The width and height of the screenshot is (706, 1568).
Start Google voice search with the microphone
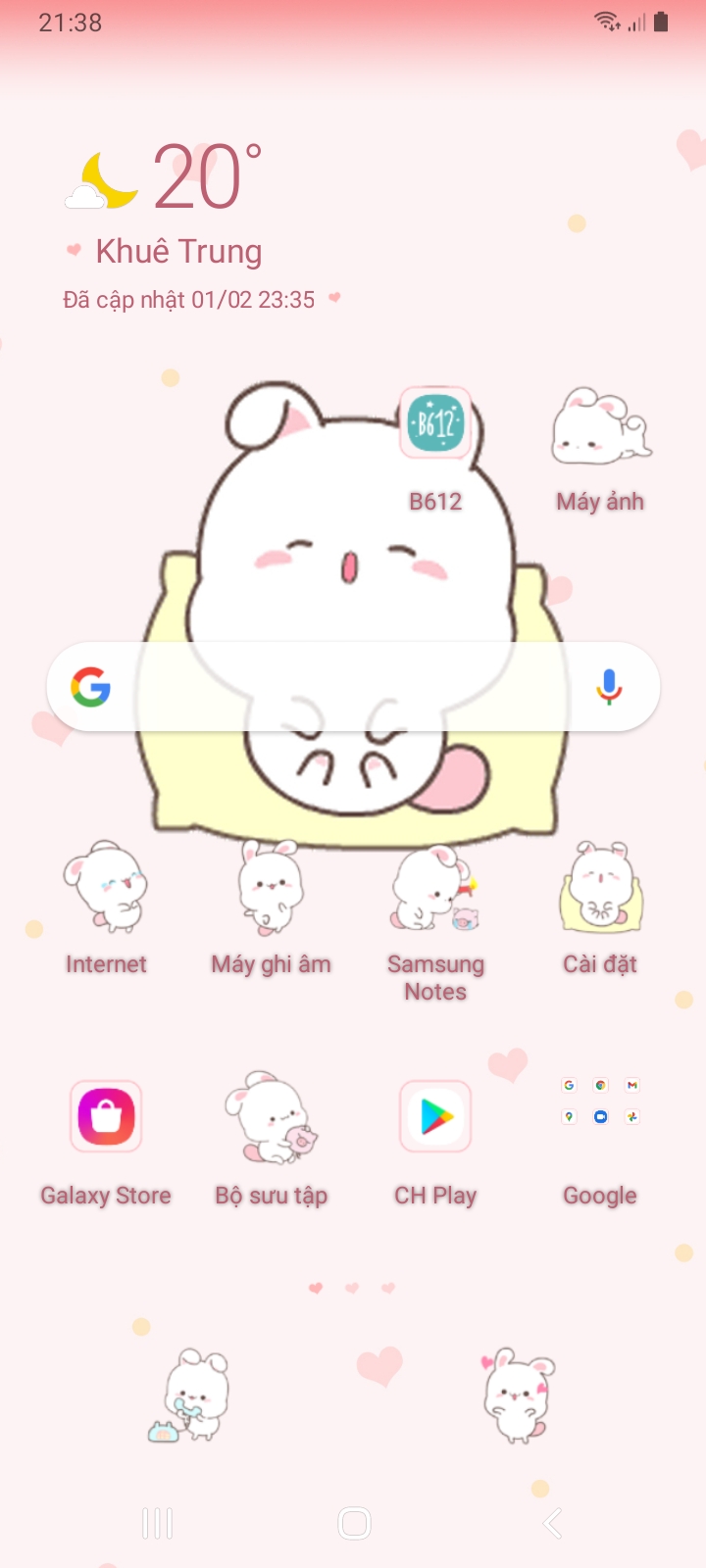(609, 687)
